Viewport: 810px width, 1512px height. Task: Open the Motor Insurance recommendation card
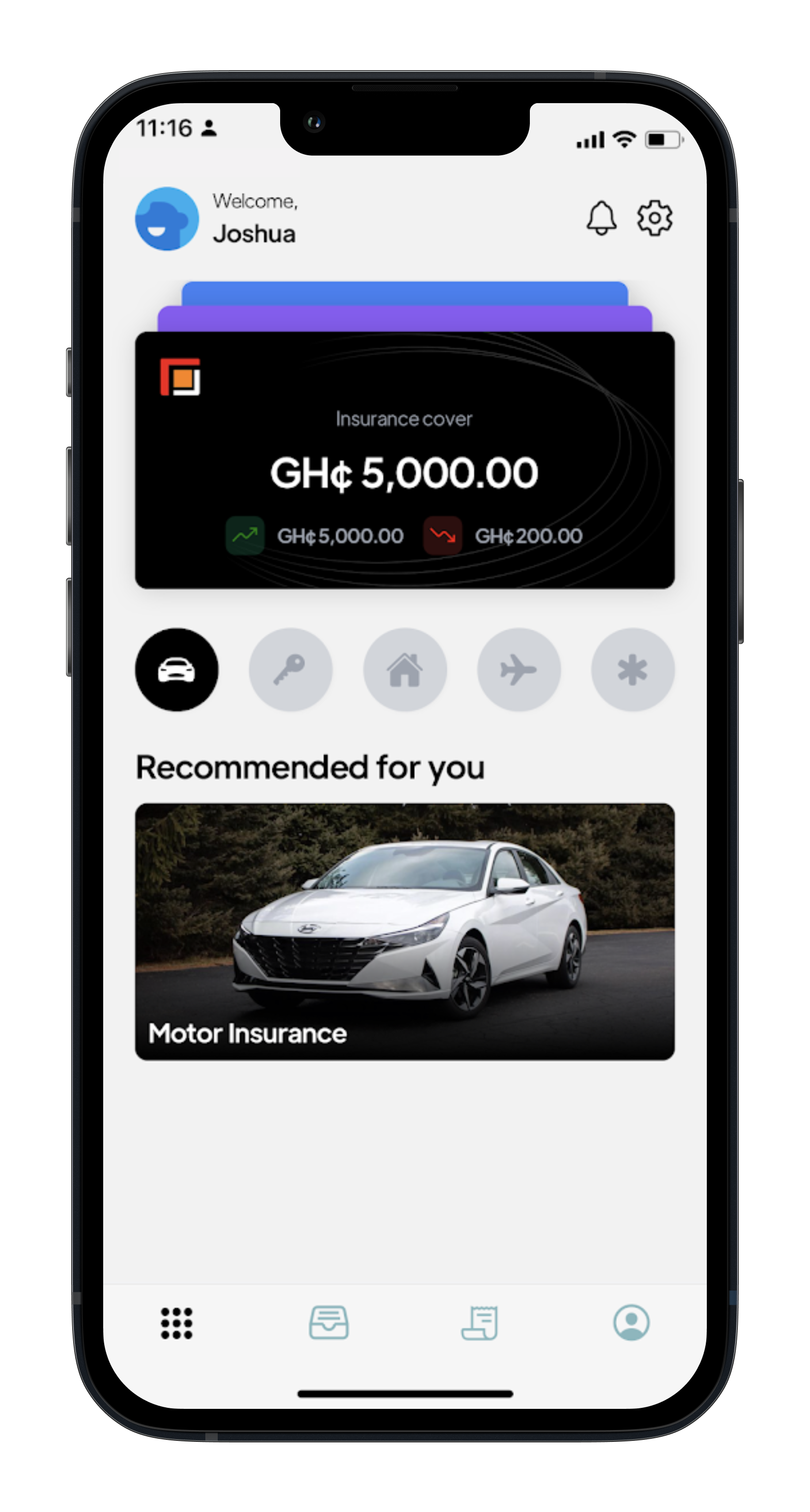[404, 931]
